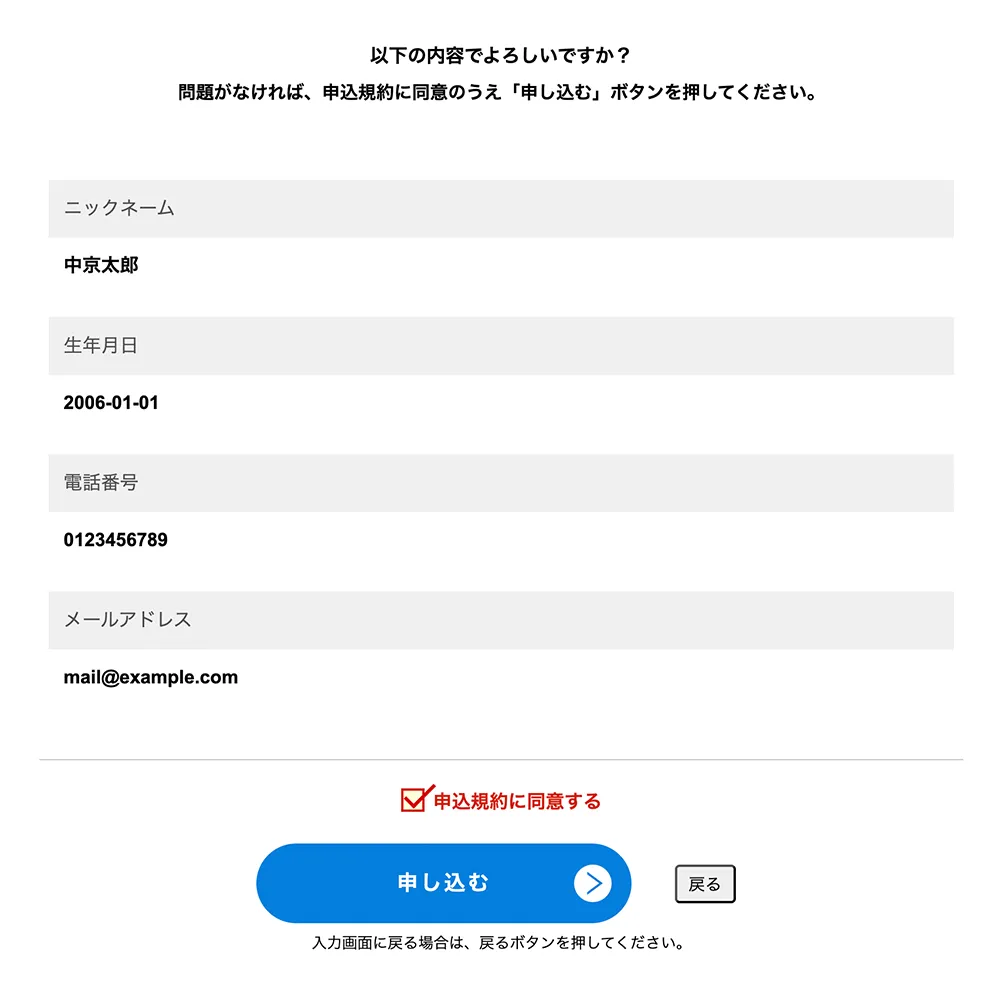The width and height of the screenshot is (1000, 1000).
Task: Toggle the 申込規約に同意する checkbox
Action: coord(413,801)
